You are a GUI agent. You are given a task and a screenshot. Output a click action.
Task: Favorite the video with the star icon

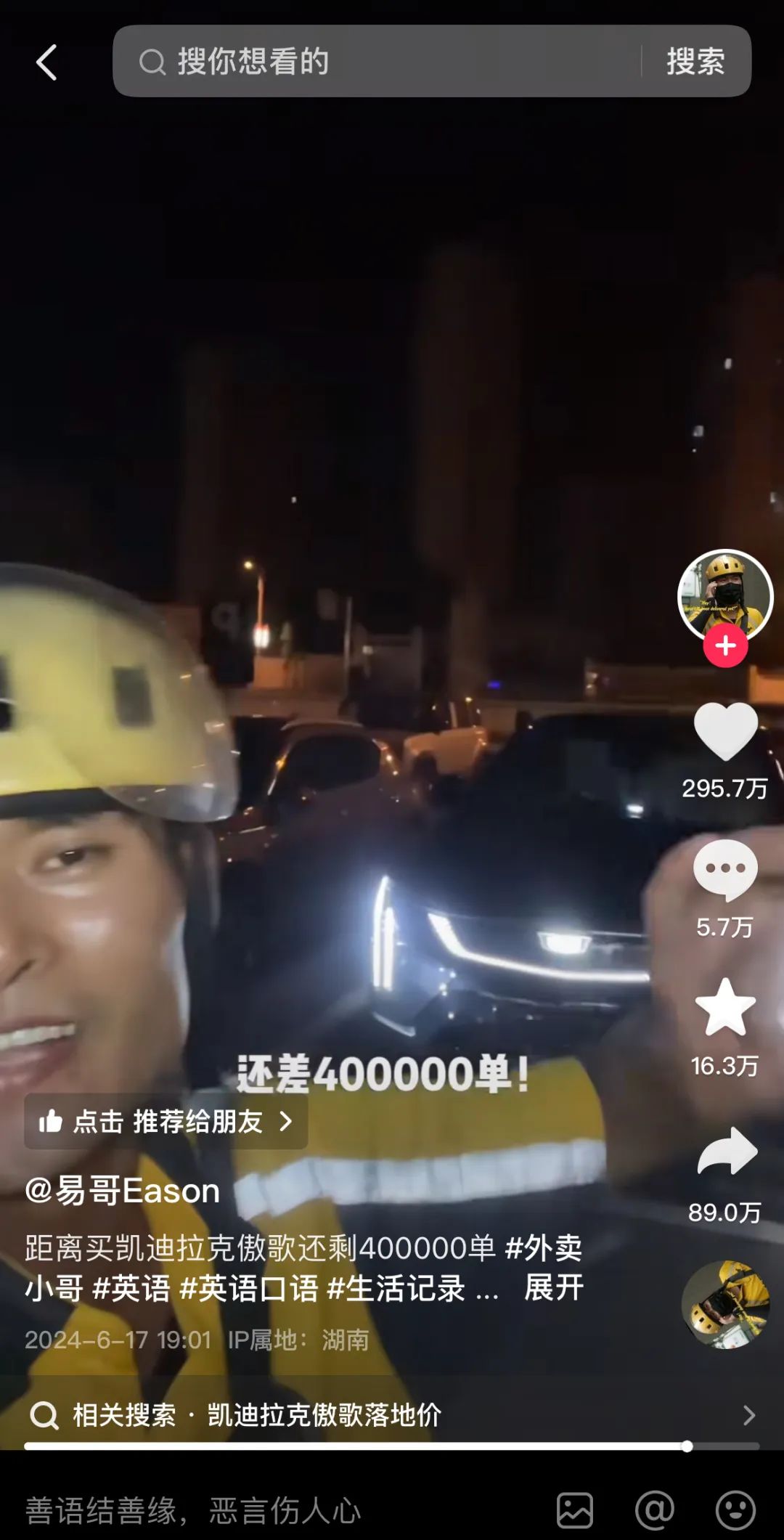725,1008
